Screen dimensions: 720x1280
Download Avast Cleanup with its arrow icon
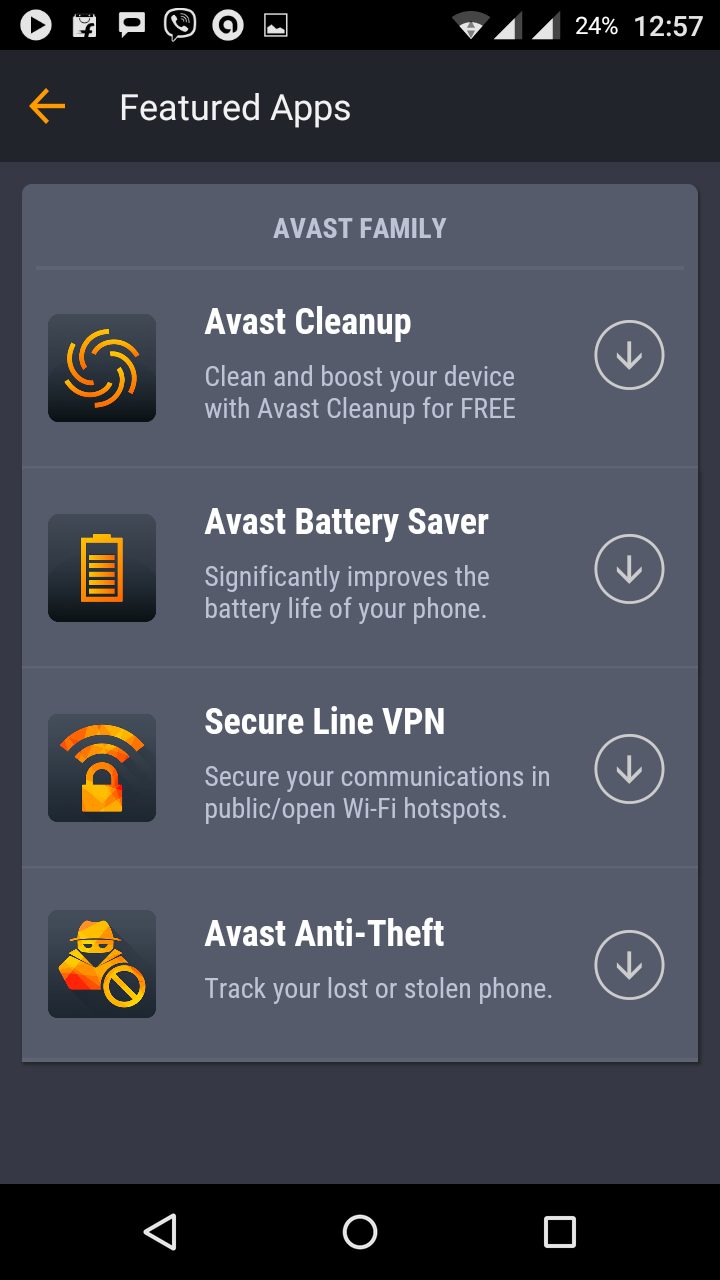click(x=629, y=355)
